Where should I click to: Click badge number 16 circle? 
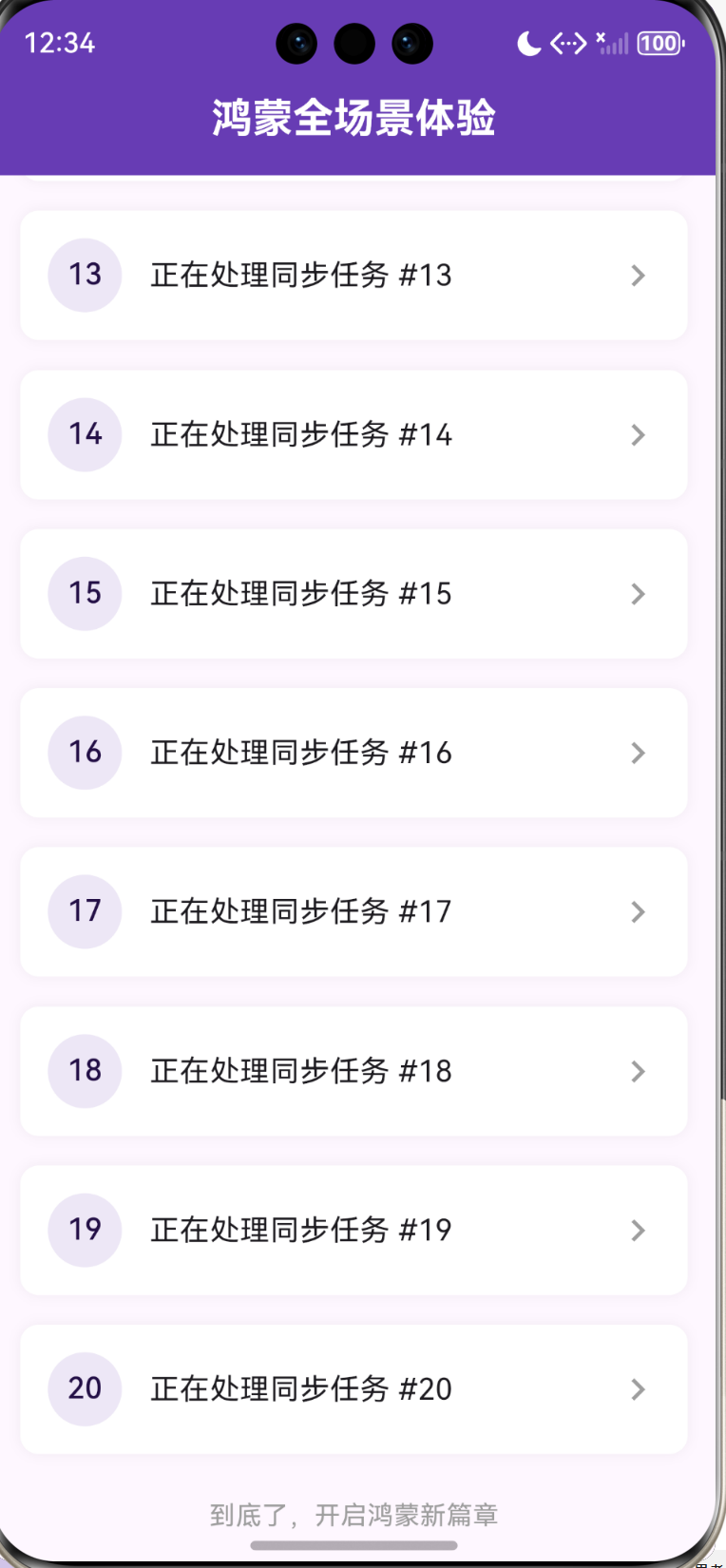tap(84, 753)
